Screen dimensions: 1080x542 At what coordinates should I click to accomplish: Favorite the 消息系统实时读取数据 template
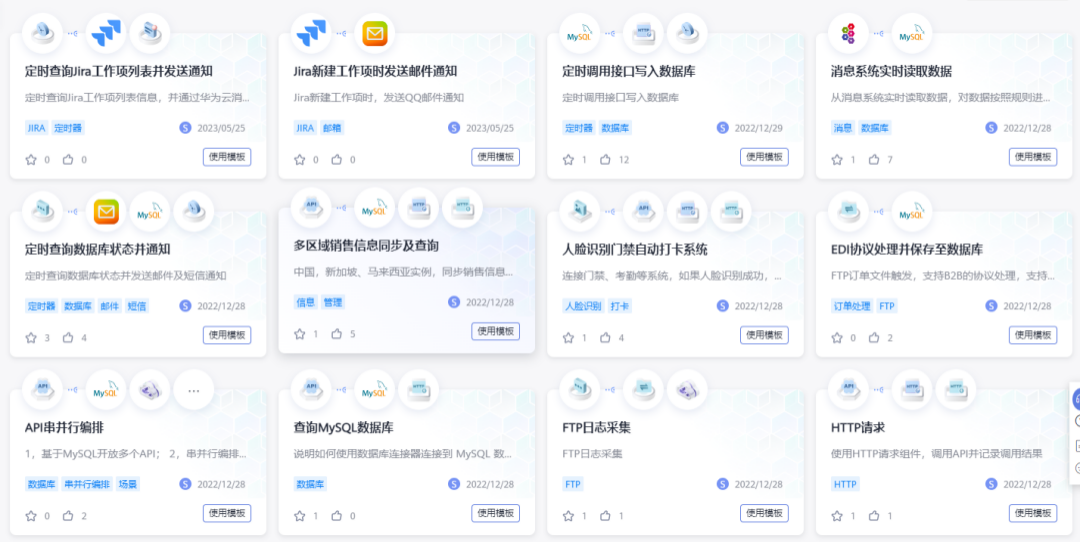(x=837, y=160)
